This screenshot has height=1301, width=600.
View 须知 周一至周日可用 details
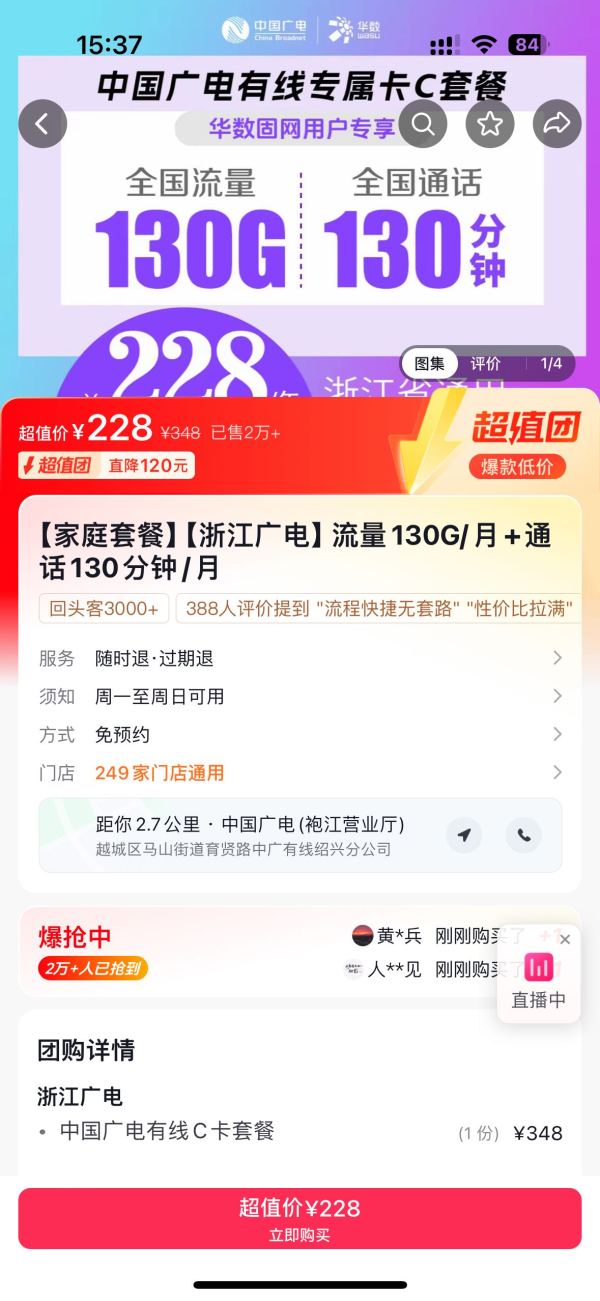(x=300, y=696)
